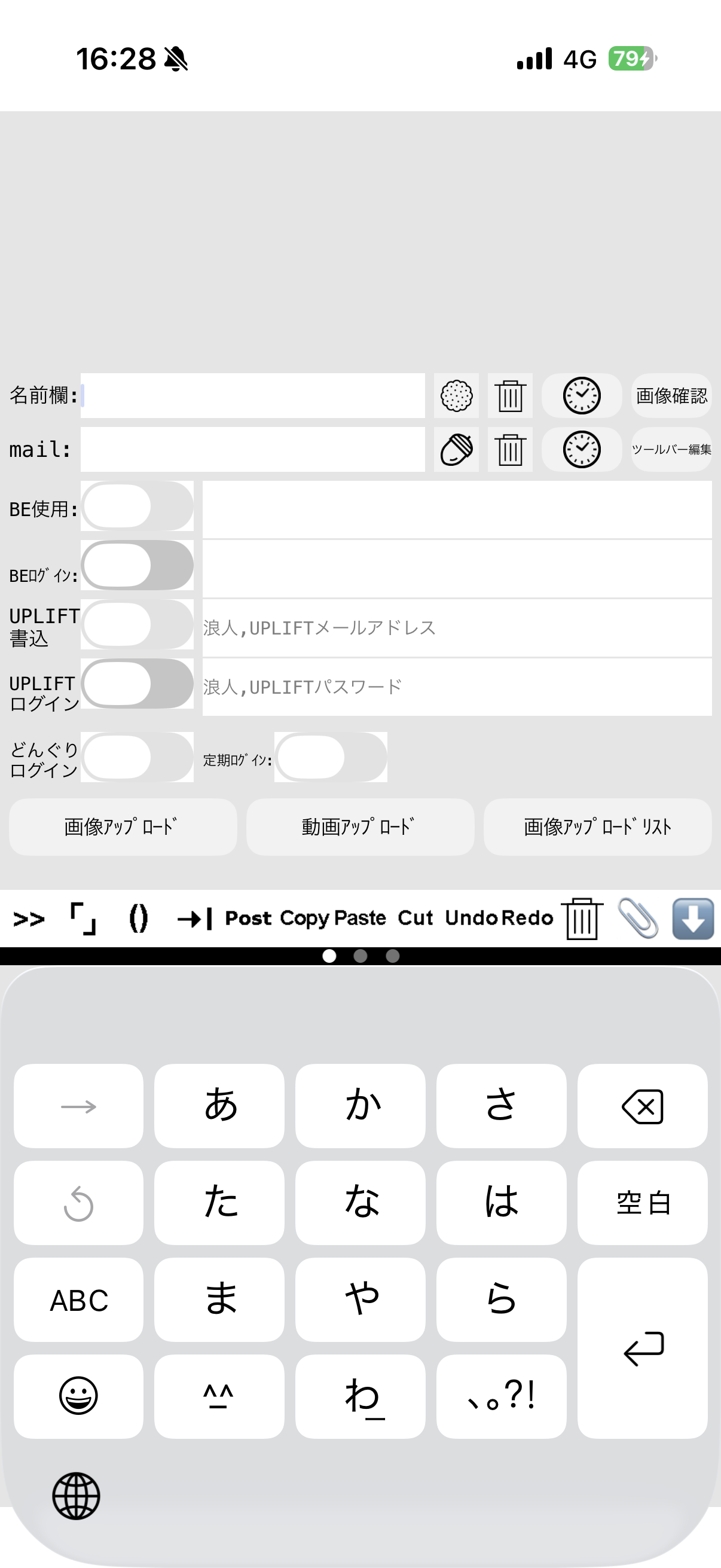Screen dimensions: 721x1568
Task: Attach a file with paperclip icon
Action: [637, 918]
